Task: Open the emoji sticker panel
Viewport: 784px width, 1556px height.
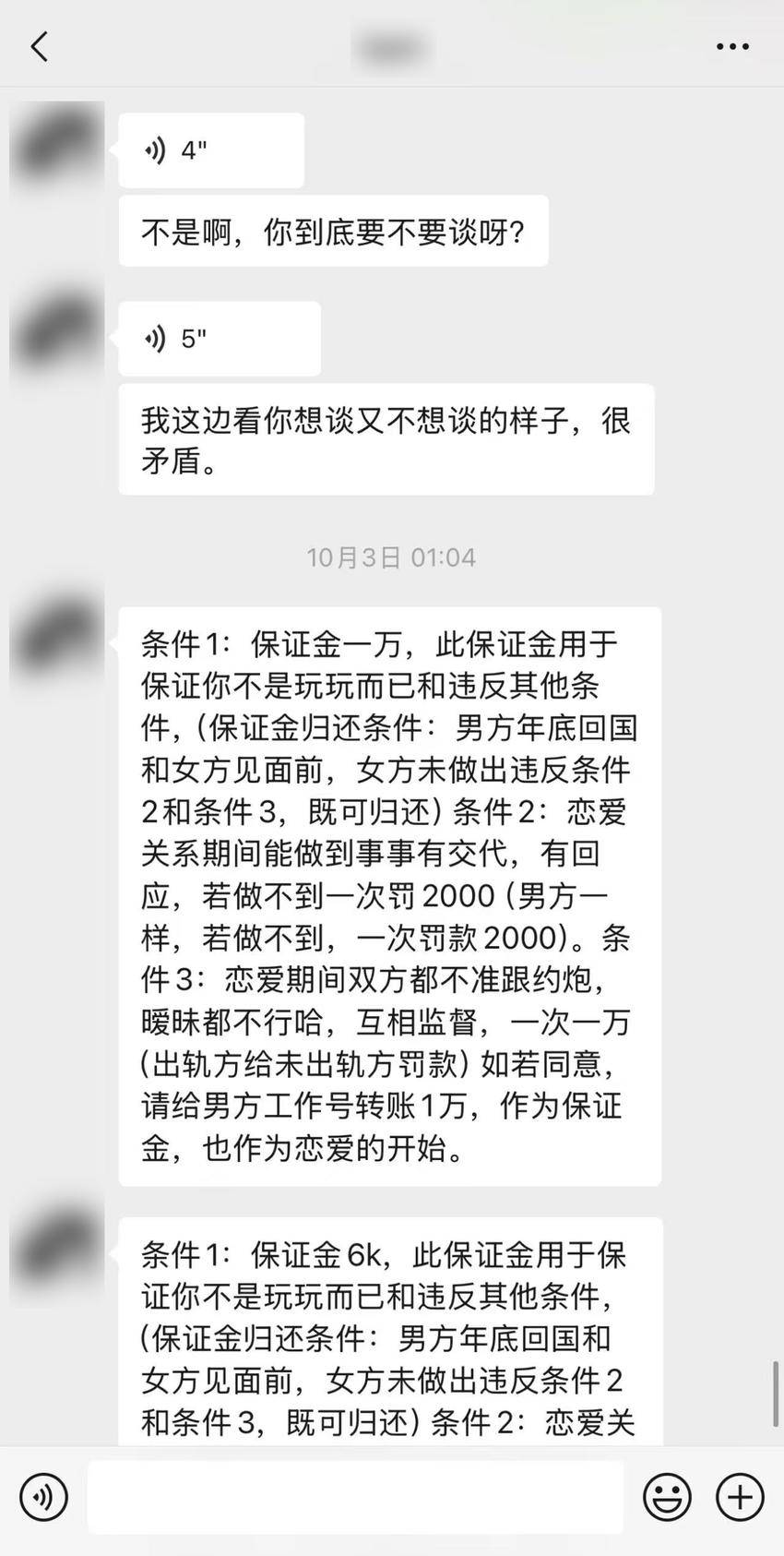Action: [x=666, y=1496]
